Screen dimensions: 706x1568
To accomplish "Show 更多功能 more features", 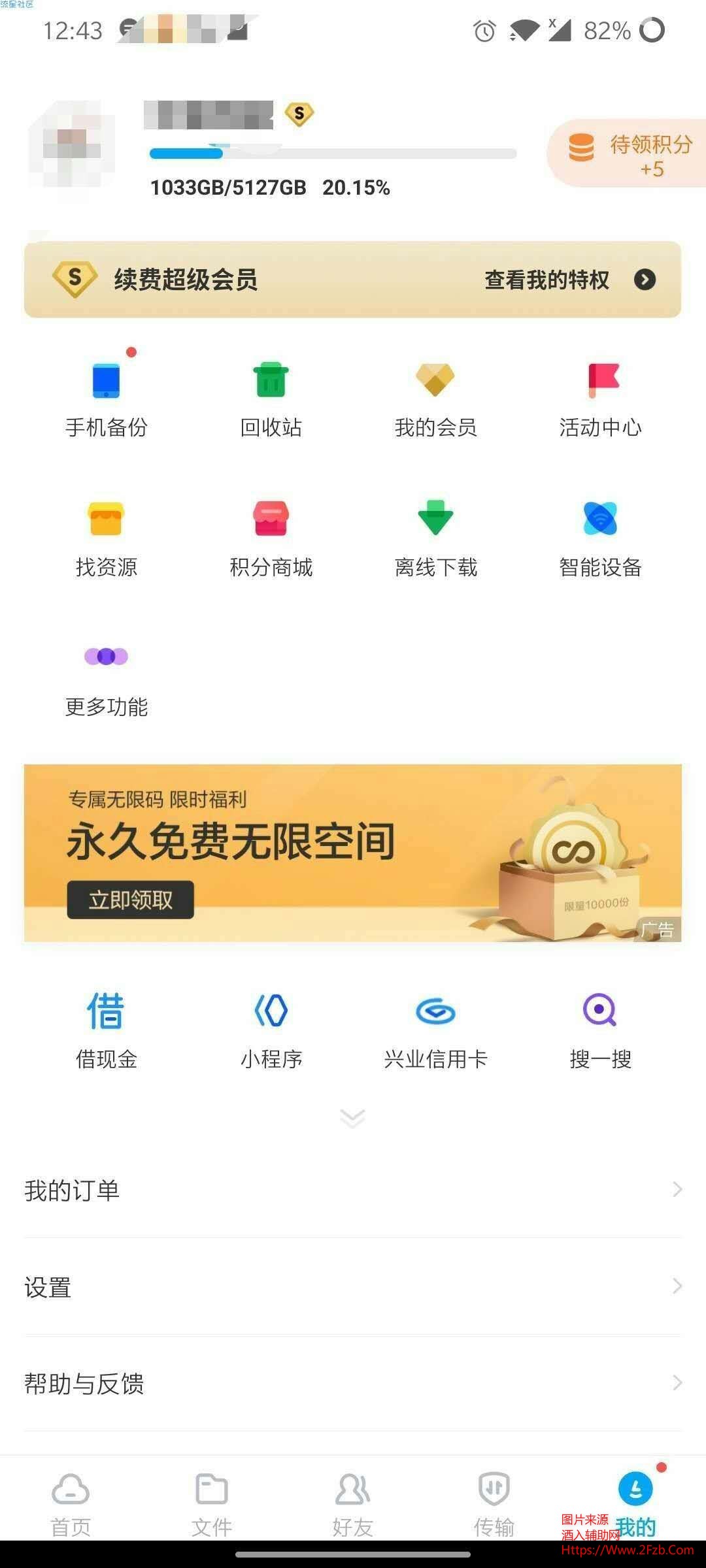I will [106, 677].
